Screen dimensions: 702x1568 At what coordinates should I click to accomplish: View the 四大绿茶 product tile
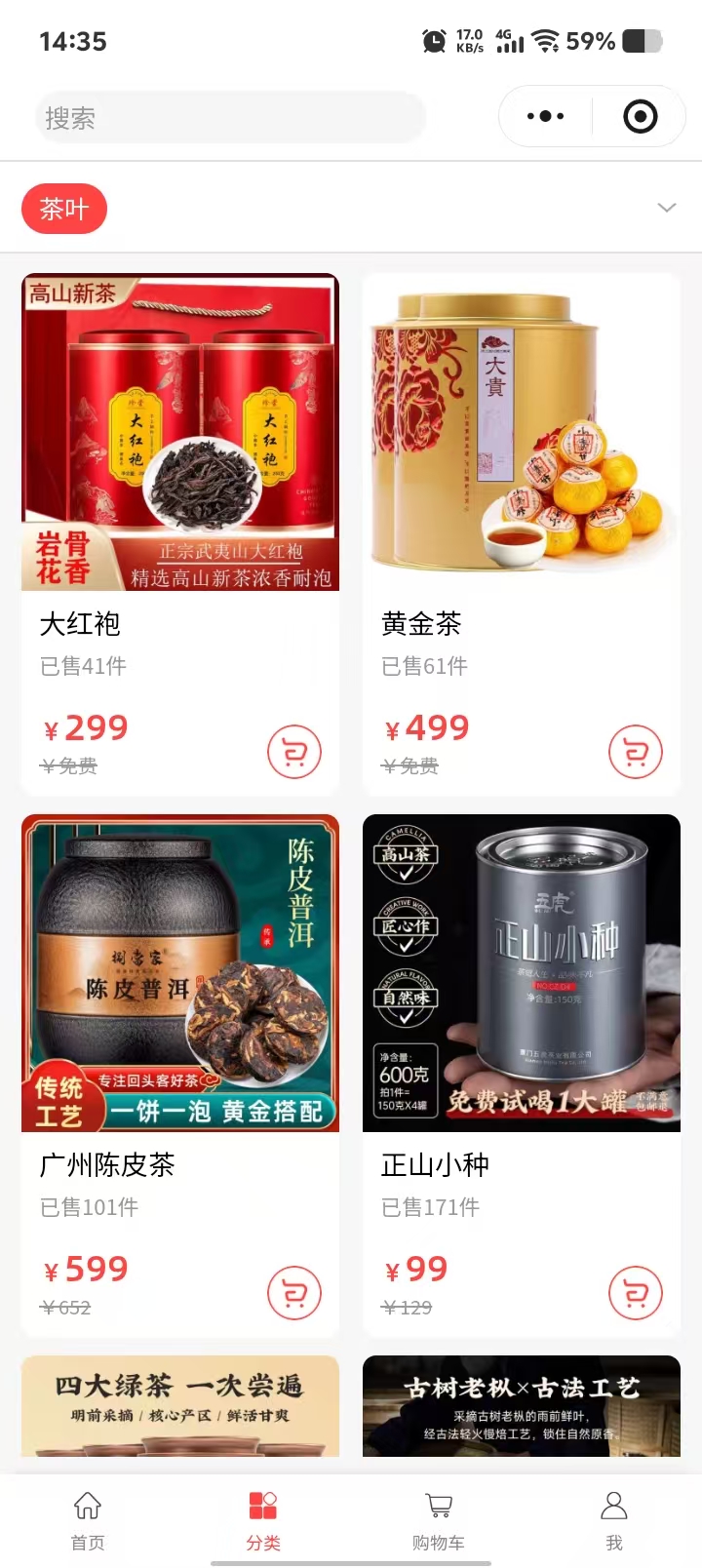[180, 1406]
